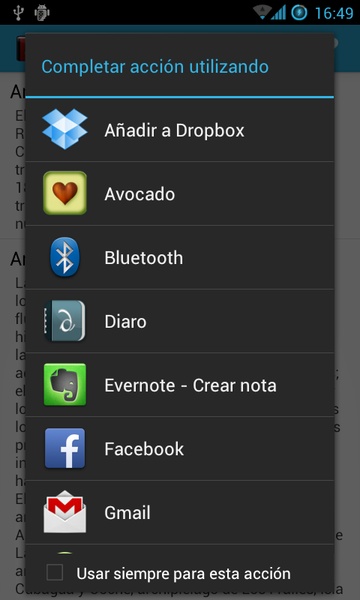Select Avocado to share
Image resolution: width=360 pixels, height=600 pixels.
[x=180, y=194]
